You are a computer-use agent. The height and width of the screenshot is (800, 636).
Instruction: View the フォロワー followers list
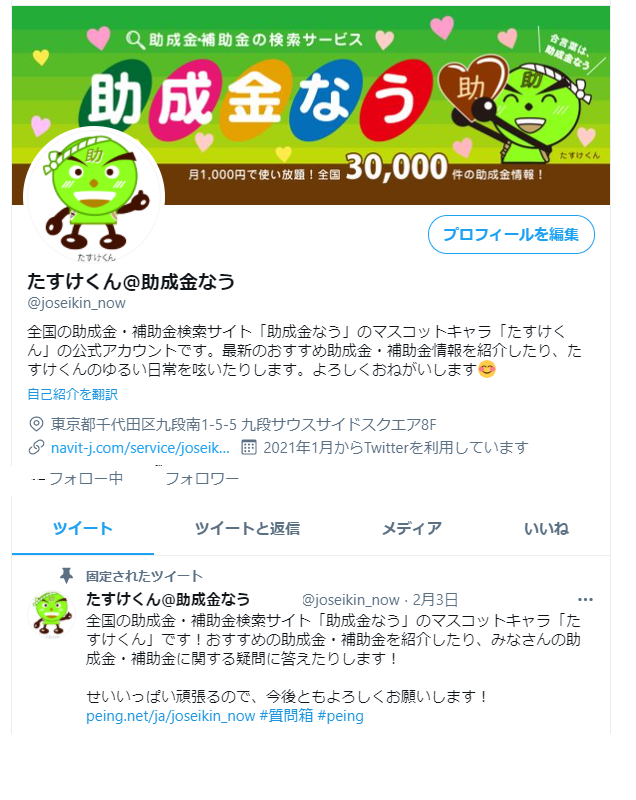pos(201,479)
